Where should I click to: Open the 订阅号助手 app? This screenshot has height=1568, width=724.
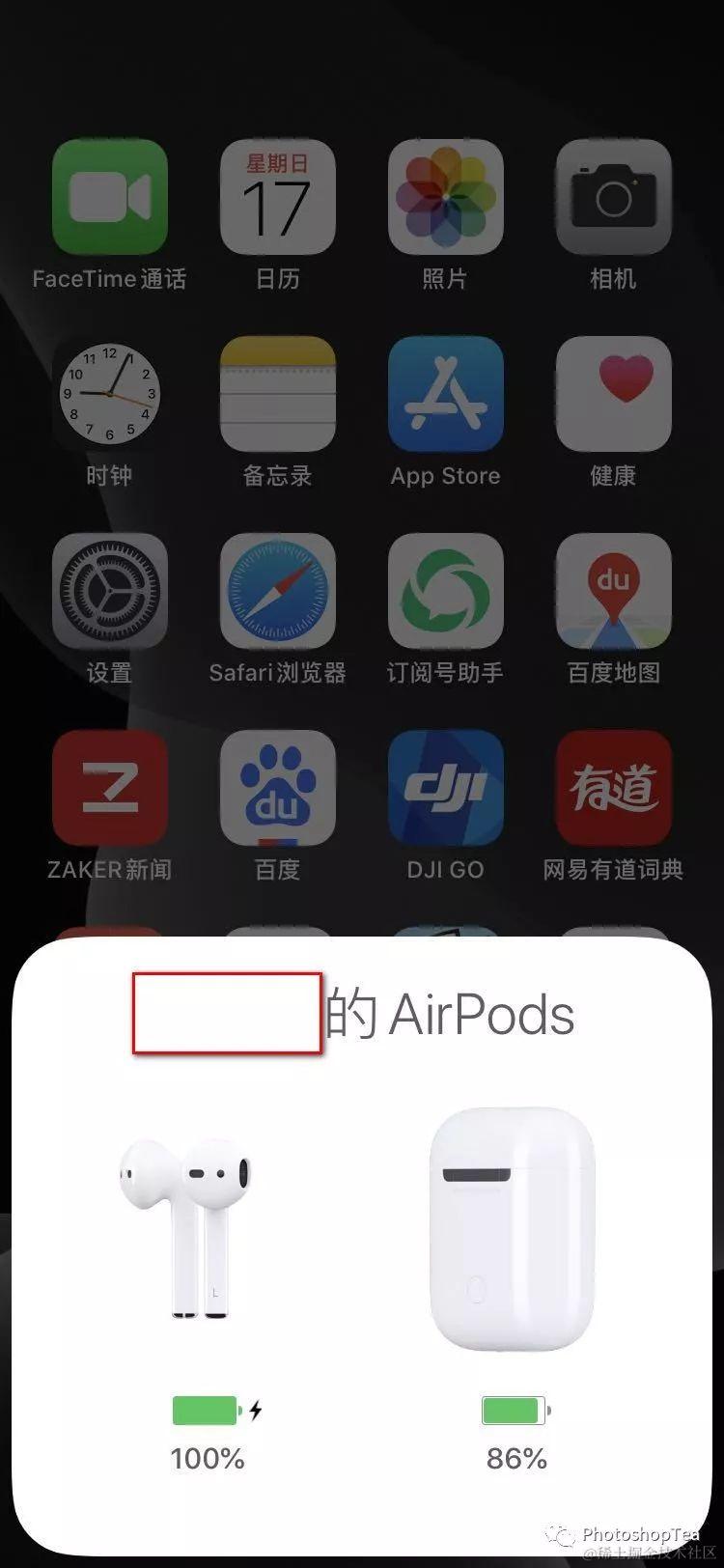click(x=445, y=591)
